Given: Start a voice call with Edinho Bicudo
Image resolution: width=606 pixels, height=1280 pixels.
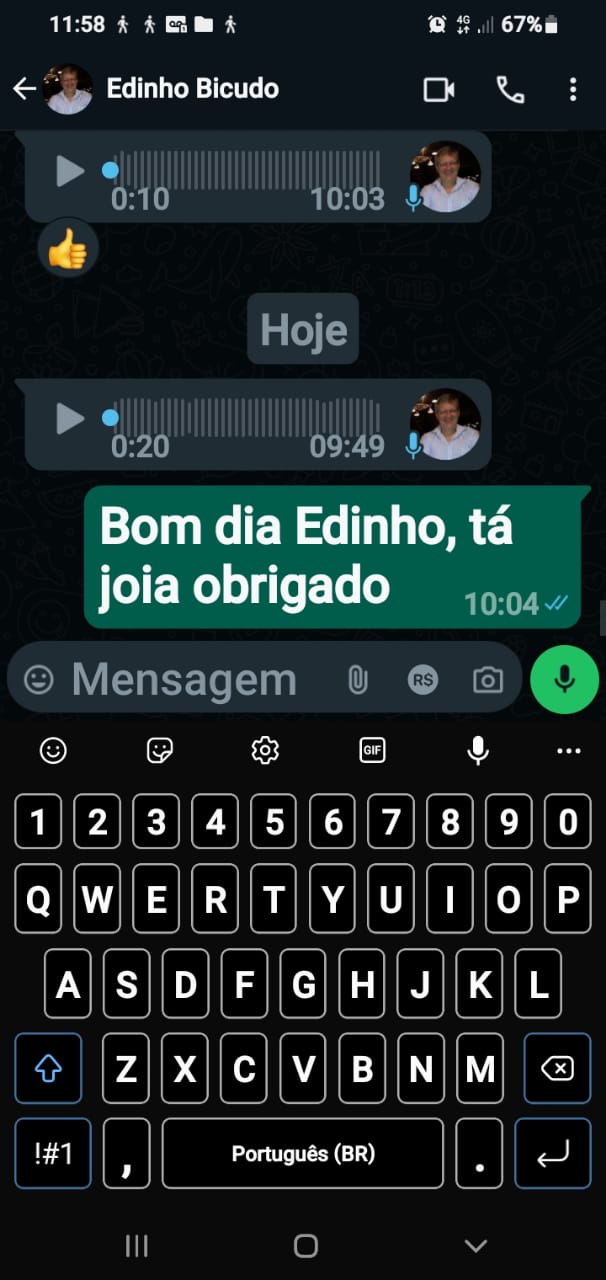Looking at the screenshot, I should (x=510, y=90).
